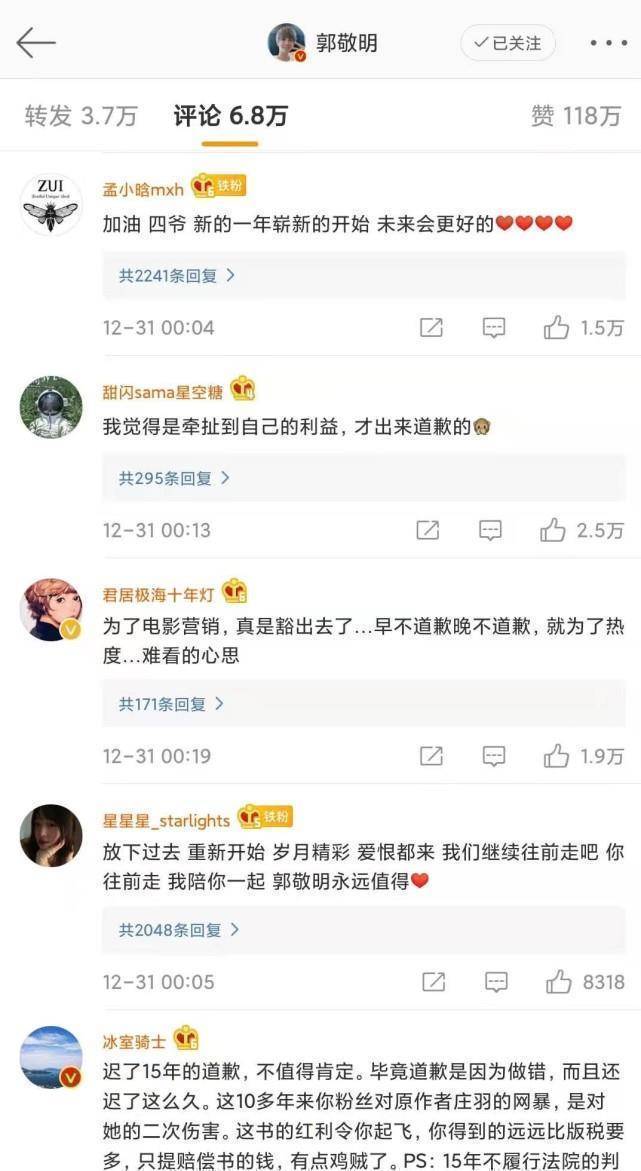Like 甜闪sama星空糖's comment with 2.5万 likes
Viewport: 641px width, 1171px height.
554,530
